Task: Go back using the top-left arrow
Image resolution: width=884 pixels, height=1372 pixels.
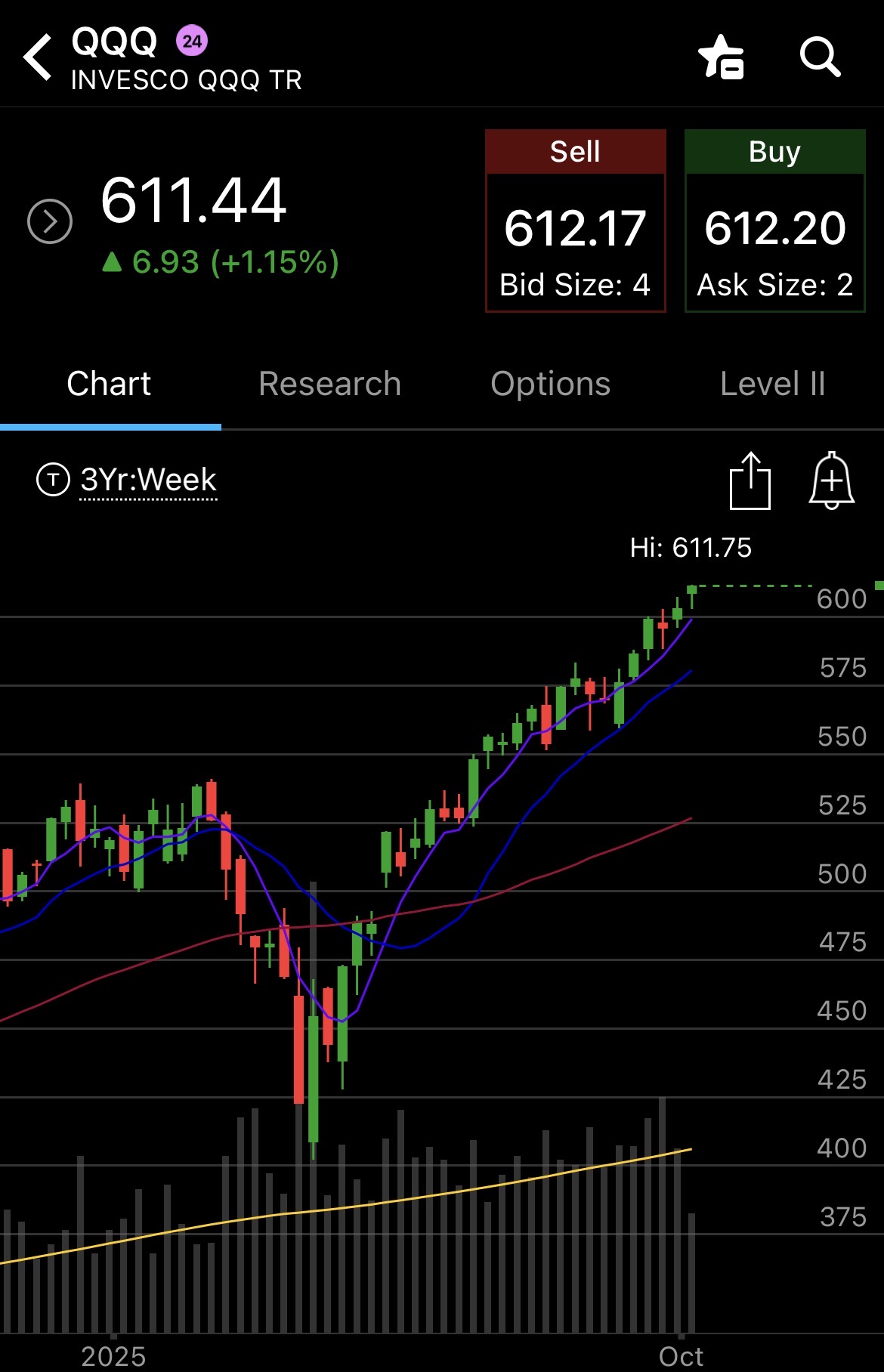Action: tap(38, 57)
